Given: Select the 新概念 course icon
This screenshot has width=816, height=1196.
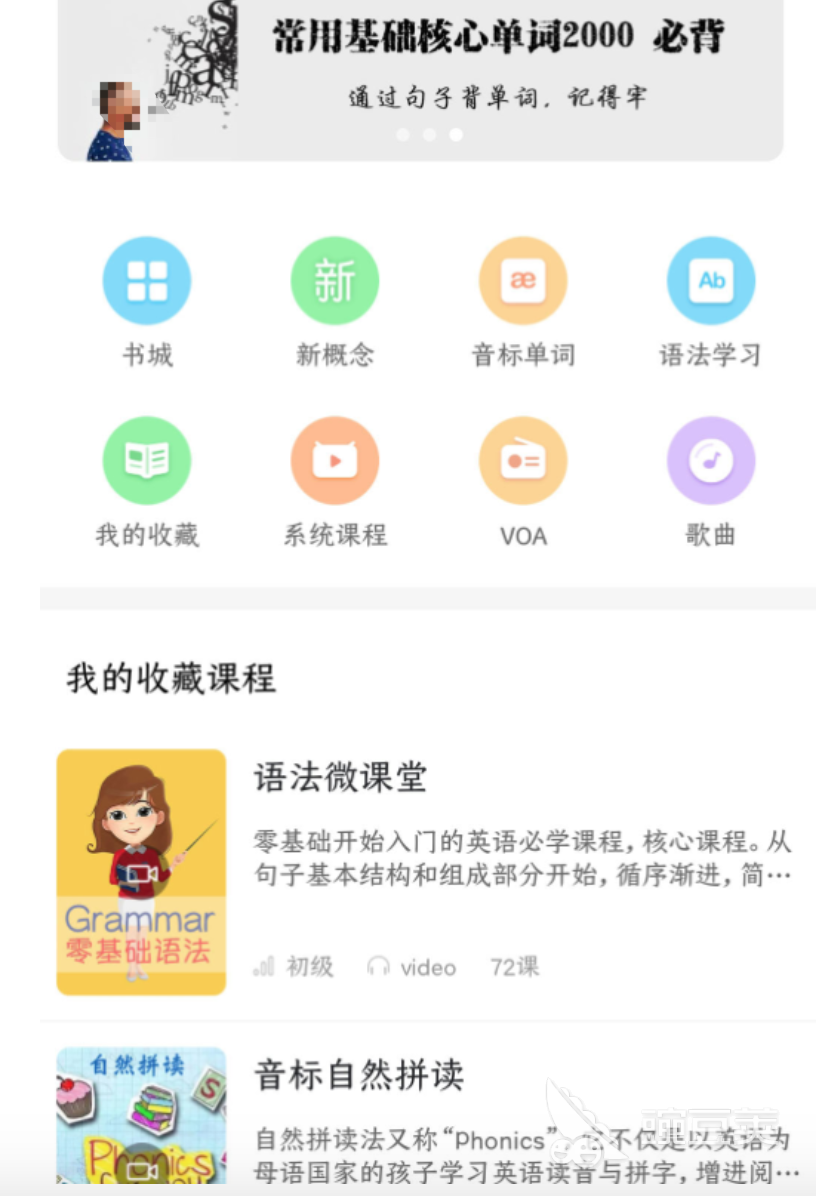Looking at the screenshot, I should tap(334, 280).
